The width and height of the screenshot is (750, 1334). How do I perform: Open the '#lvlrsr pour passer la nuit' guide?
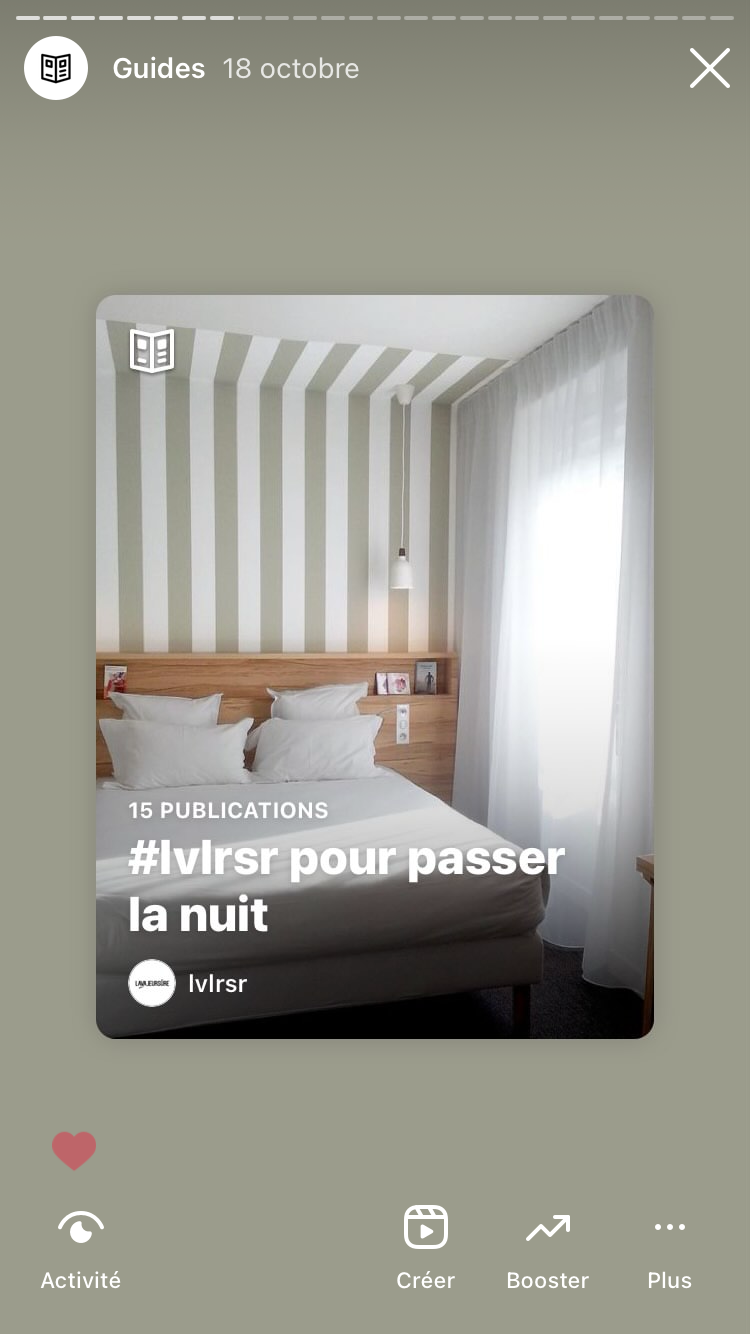pyautogui.click(x=374, y=666)
